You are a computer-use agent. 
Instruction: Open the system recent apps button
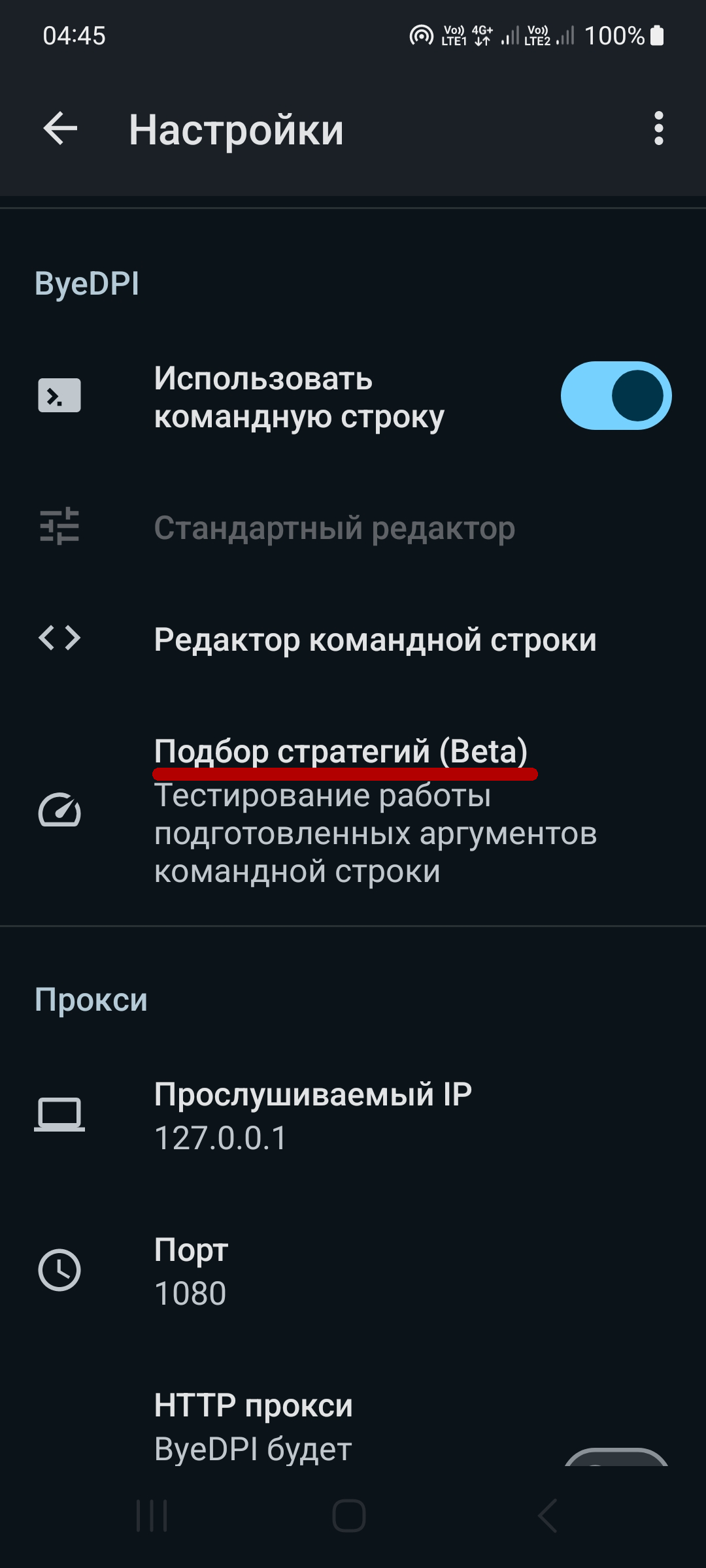coord(152,1516)
